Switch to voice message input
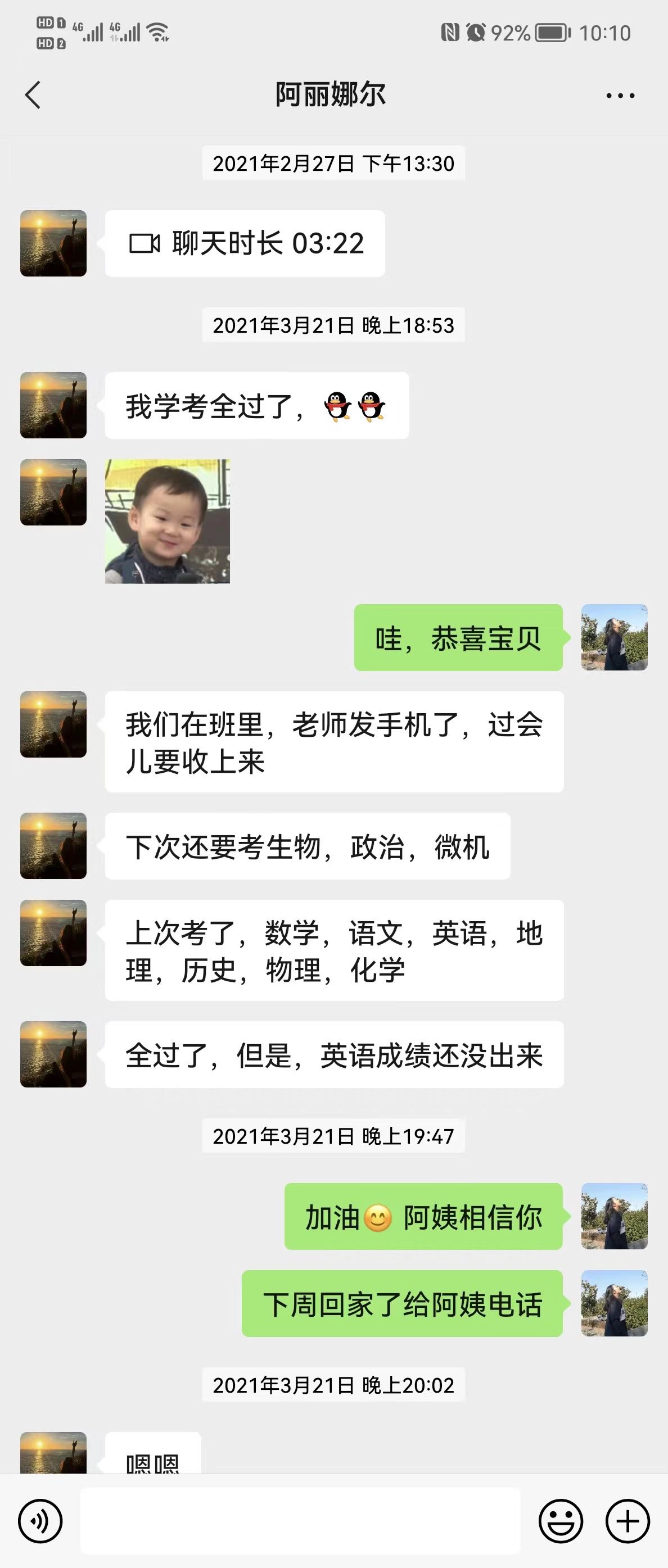This screenshot has height=1568, width=668. click(40, 1521)
